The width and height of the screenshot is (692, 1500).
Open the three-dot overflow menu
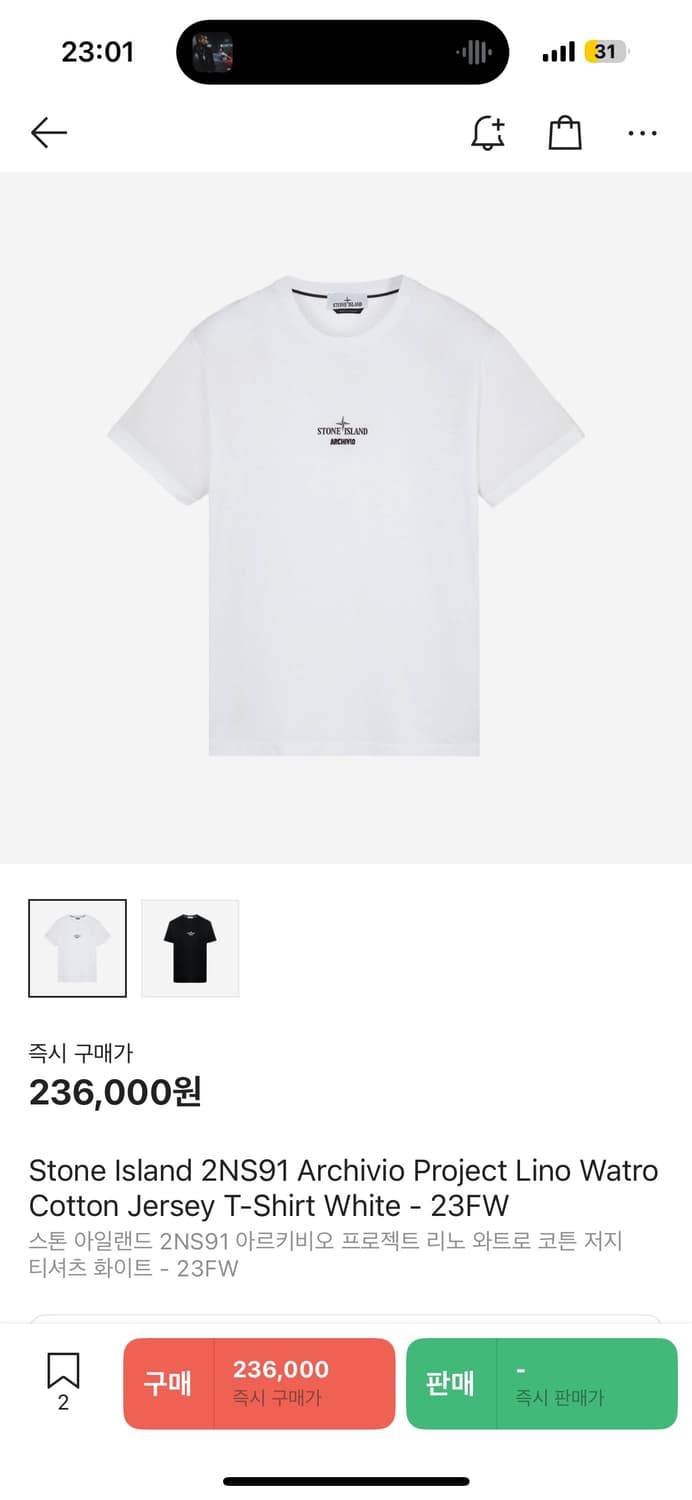(642, 133)
